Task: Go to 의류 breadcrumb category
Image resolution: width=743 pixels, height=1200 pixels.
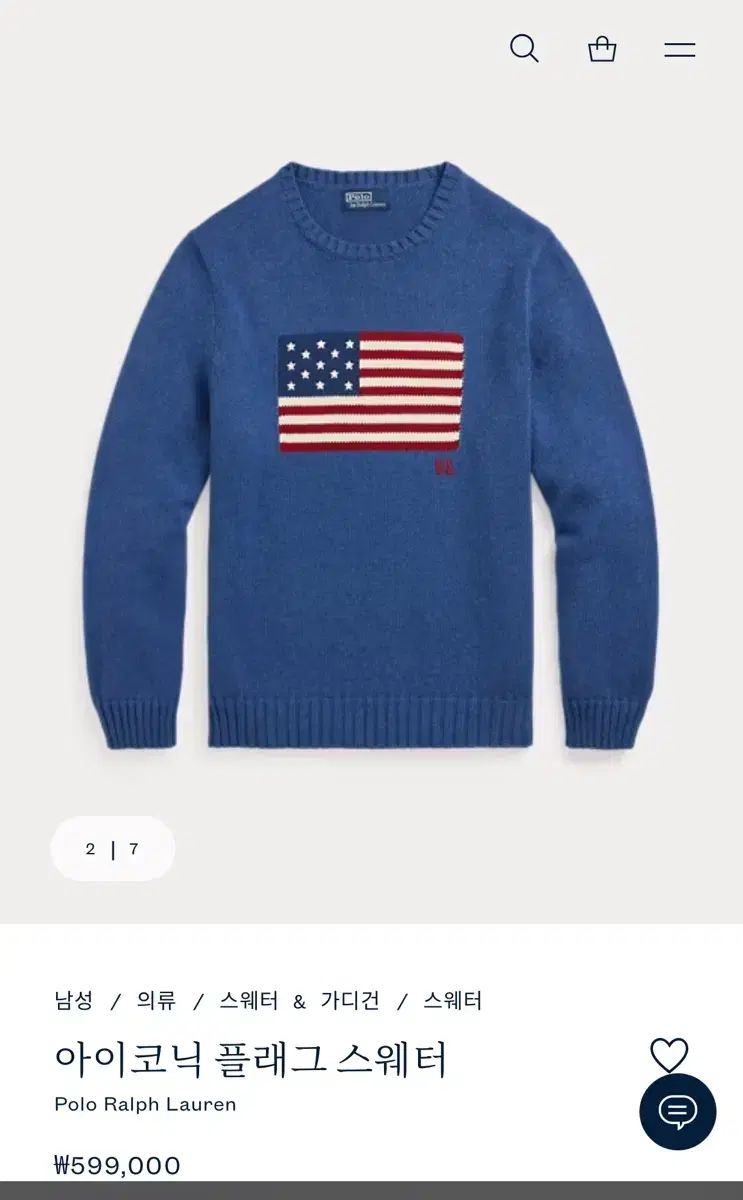Action: point(157,1000)
